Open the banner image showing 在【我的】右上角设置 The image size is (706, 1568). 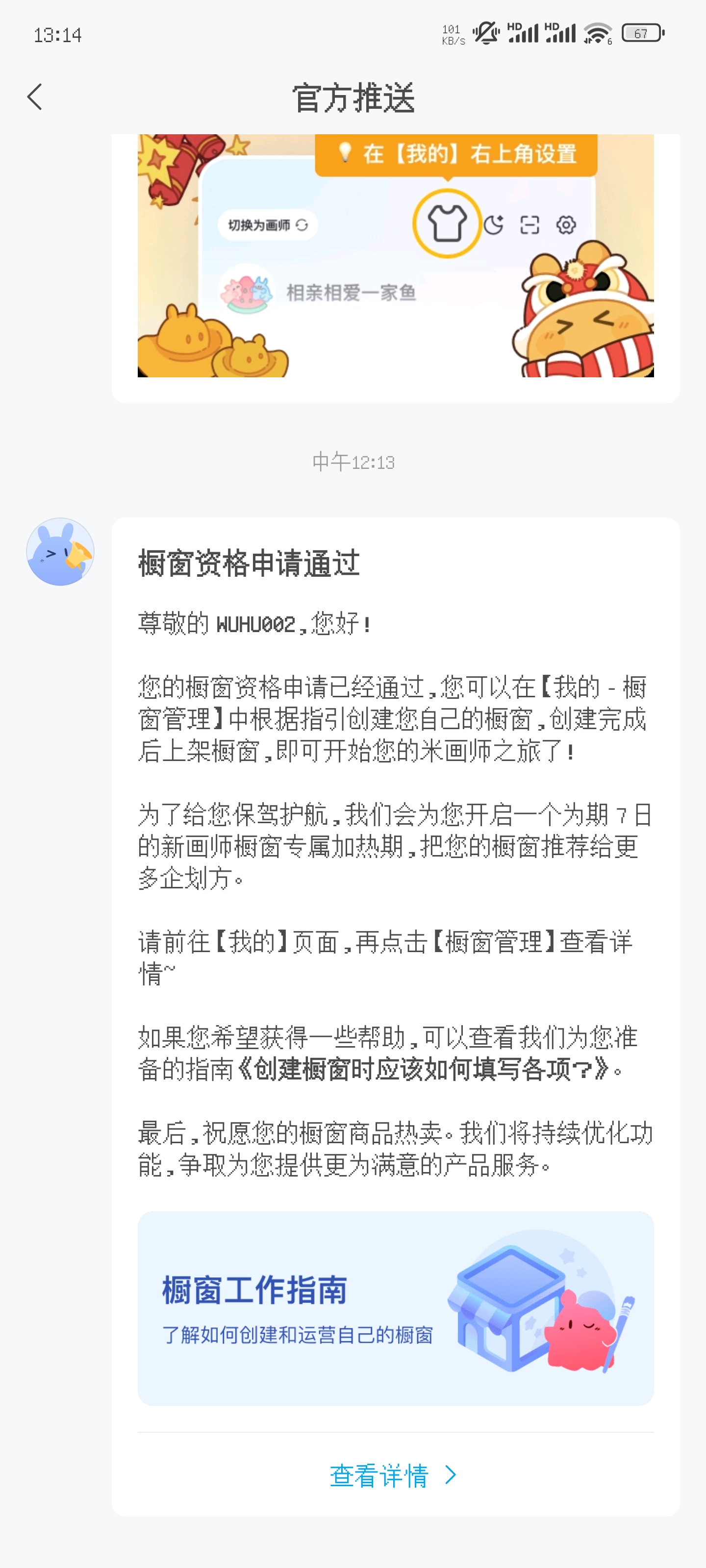395,256
